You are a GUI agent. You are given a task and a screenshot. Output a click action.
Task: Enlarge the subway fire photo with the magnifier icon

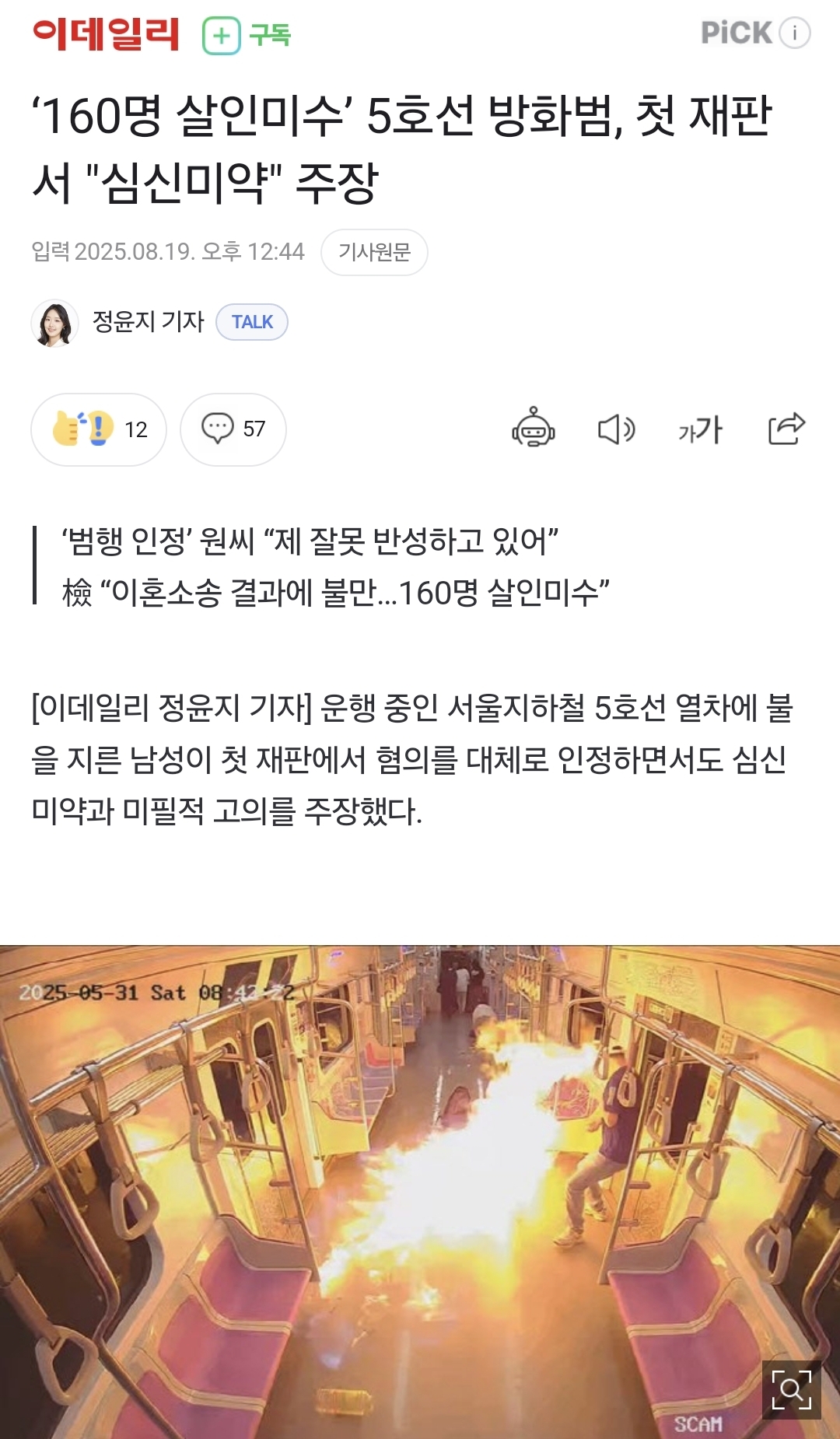click(791, 1390)
